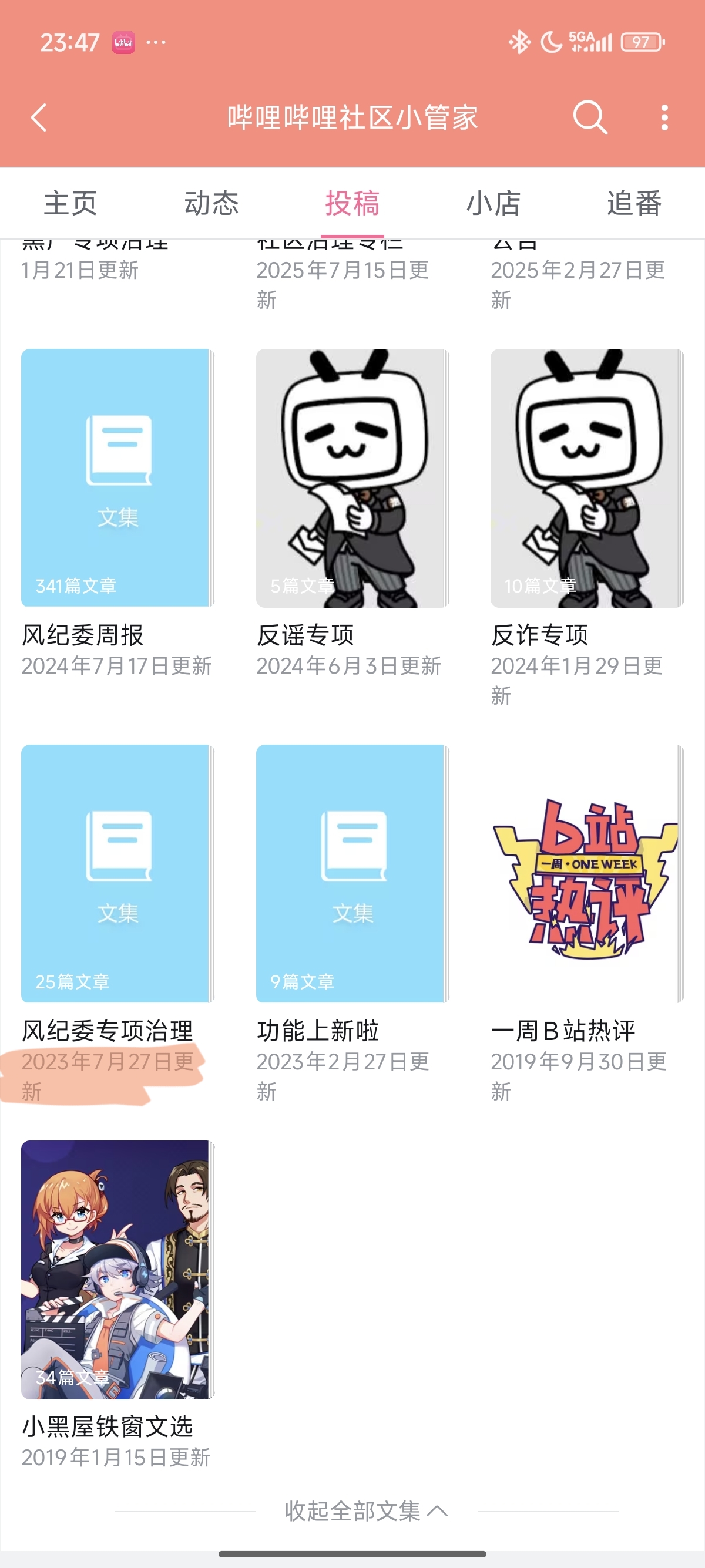Screen dimensions: 705x1568
Task: Open the 风纪委周报 collection book icon
Action: (116, 480)
